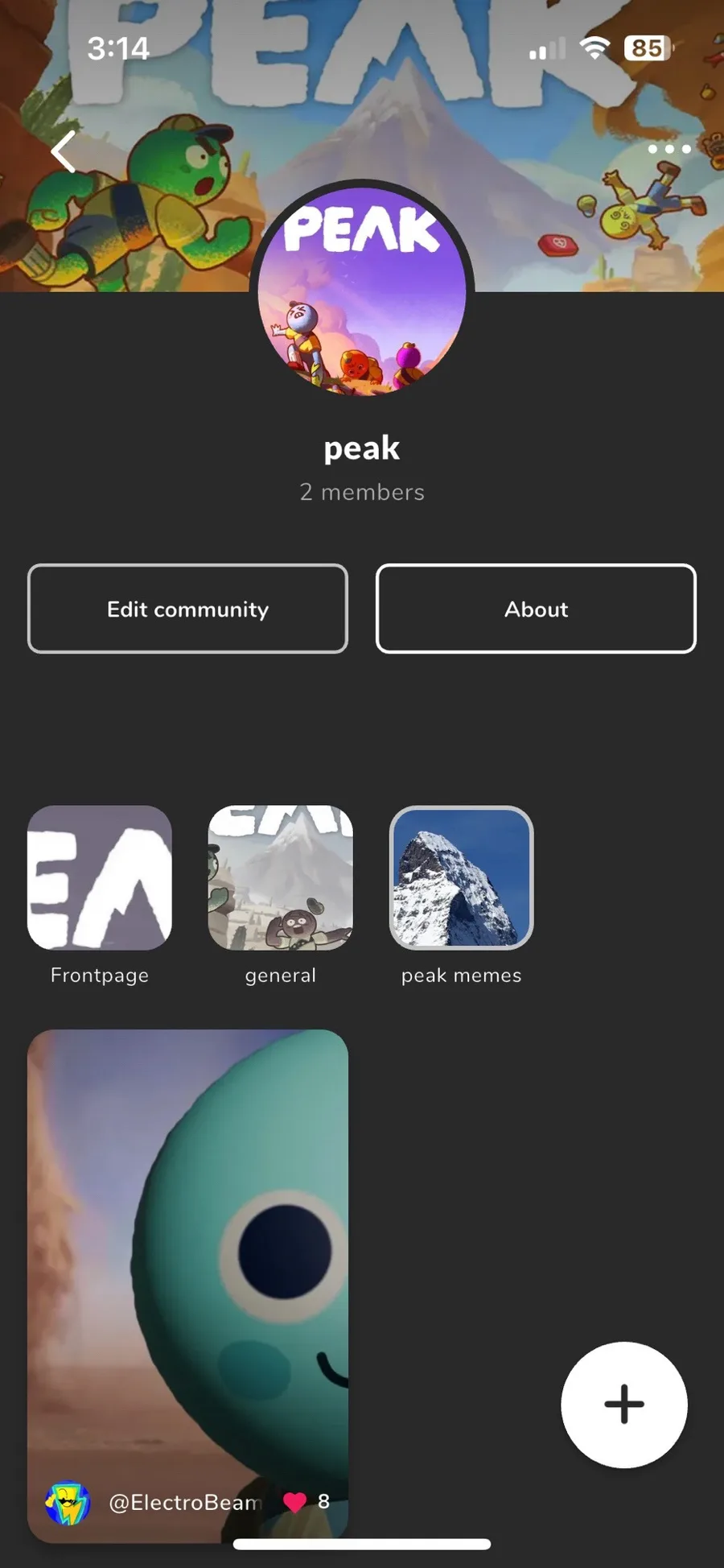The image size is (724, 1568).
Task: View the peak community avatar
Action: (362, 291)
